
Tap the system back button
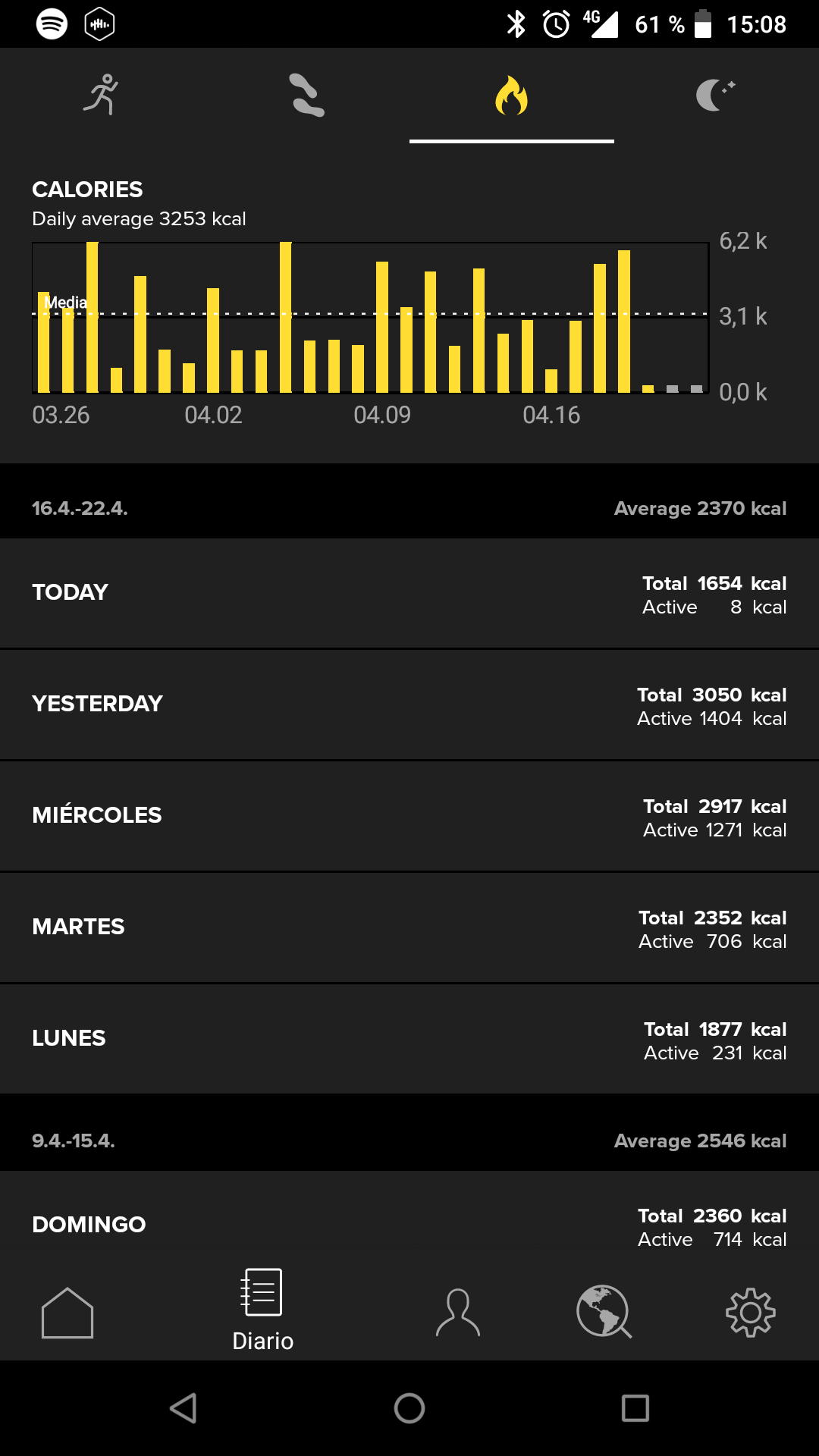pyautogui.click(x=184, y=1408)
